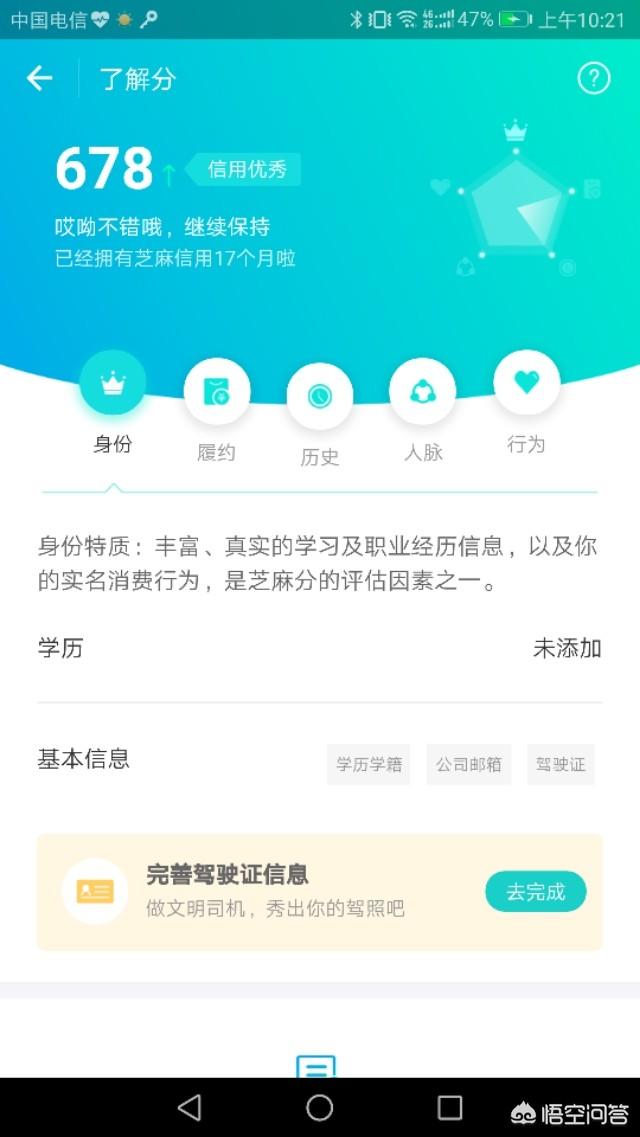Go back using the top arrow
Screen dimensions: 640x1137
(39, 78)
